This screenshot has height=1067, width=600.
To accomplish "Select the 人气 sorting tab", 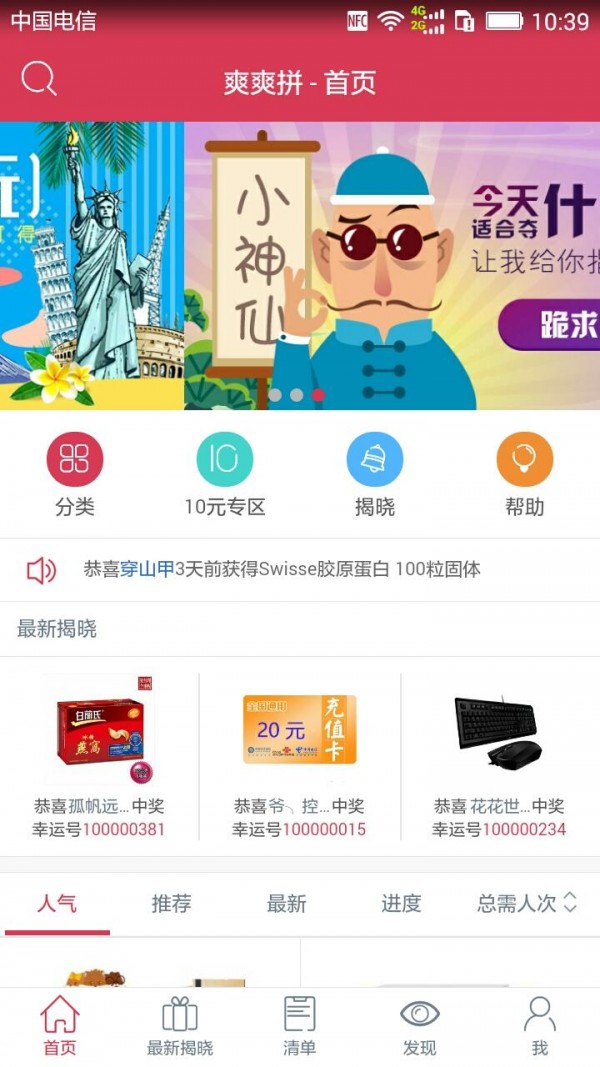I will point(57,903).
